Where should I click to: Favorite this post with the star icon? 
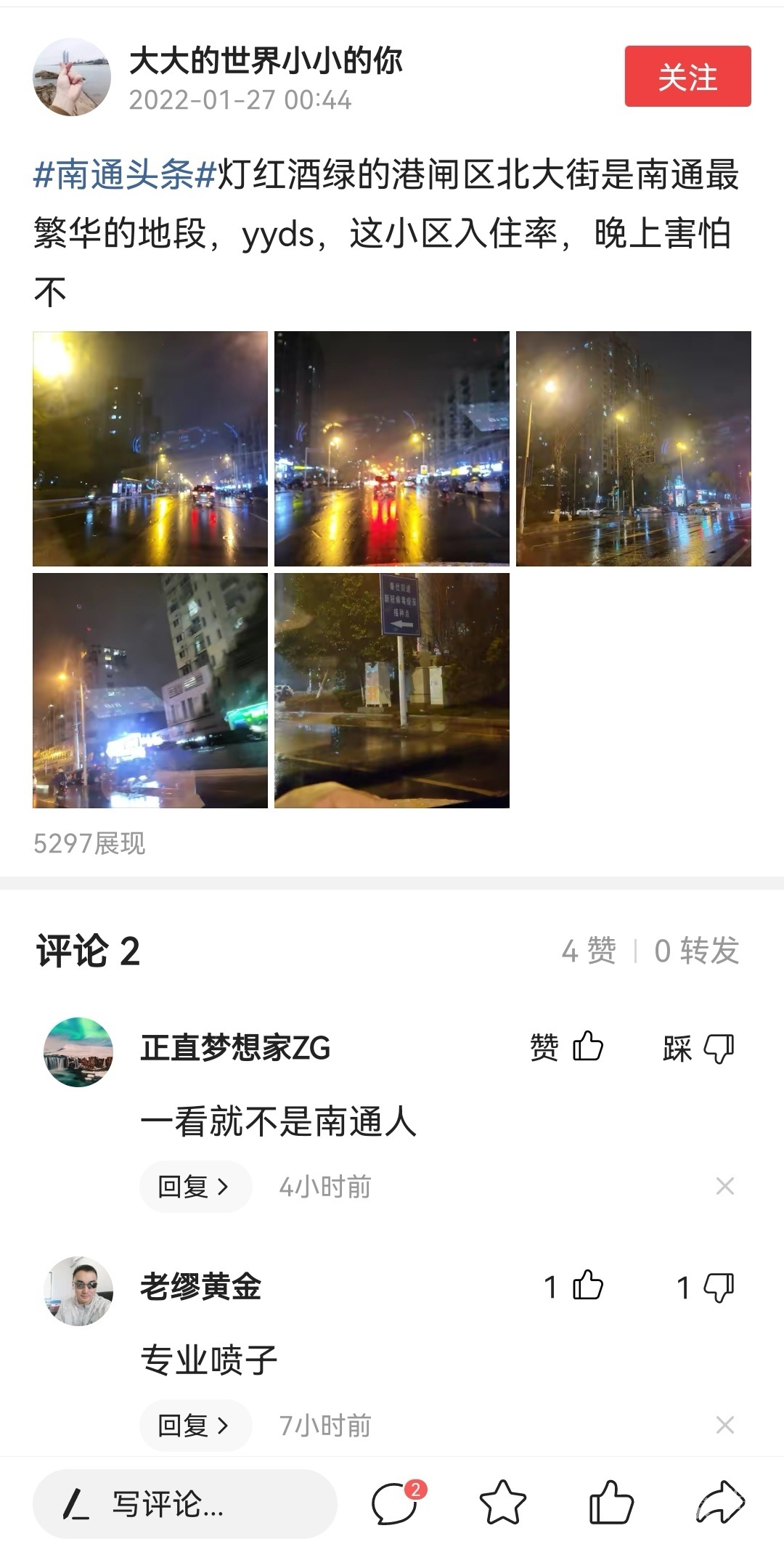click(x=502, y=1503)
